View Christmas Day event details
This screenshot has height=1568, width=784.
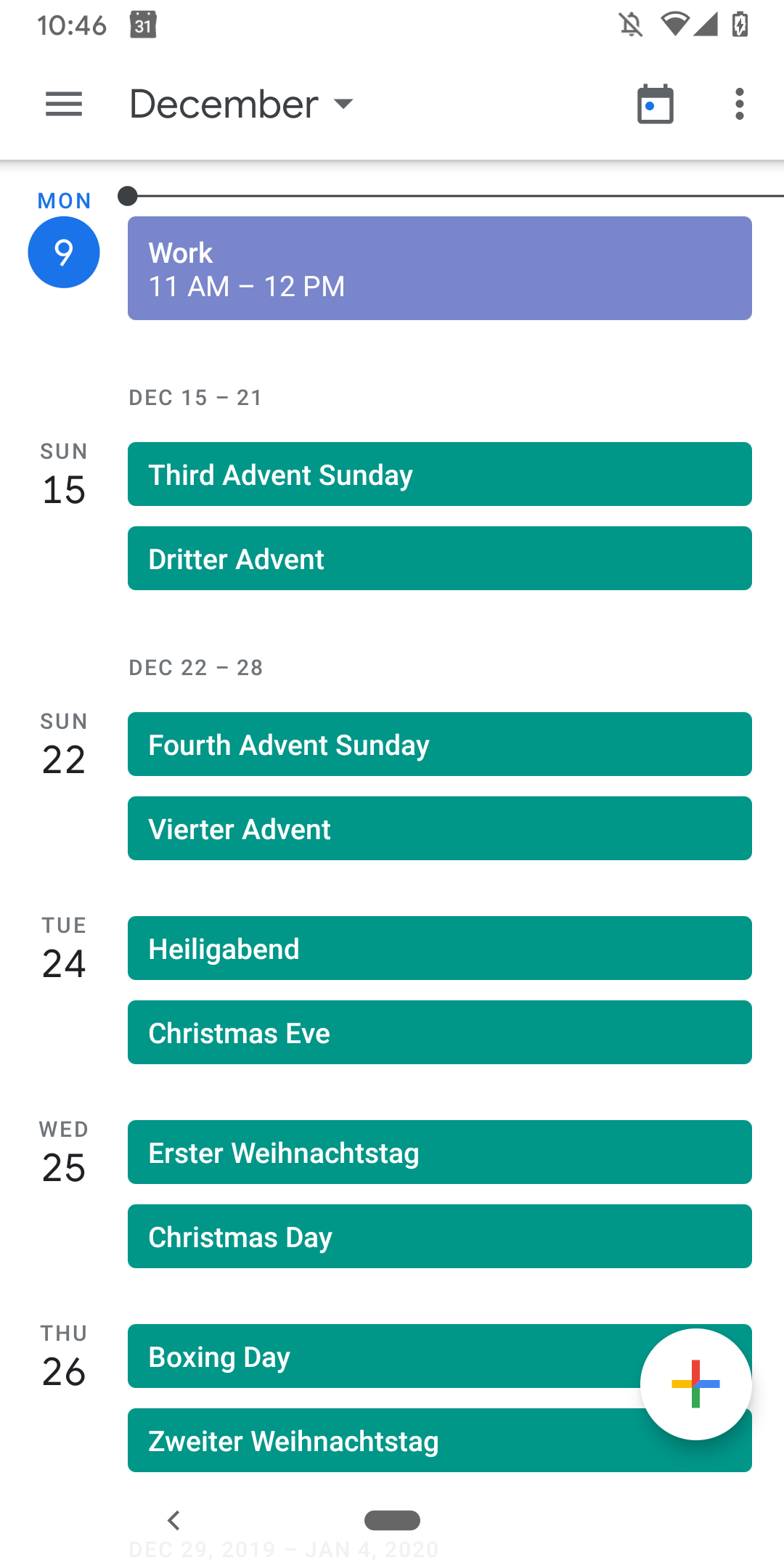pos(440,1236)
